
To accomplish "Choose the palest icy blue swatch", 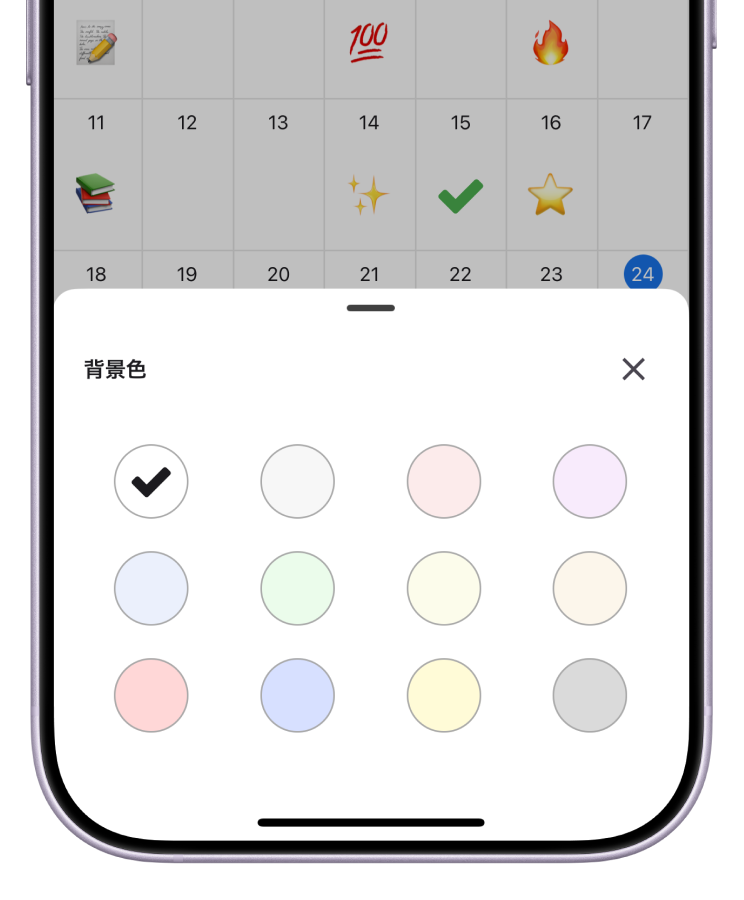I will [x=151, y=588].
